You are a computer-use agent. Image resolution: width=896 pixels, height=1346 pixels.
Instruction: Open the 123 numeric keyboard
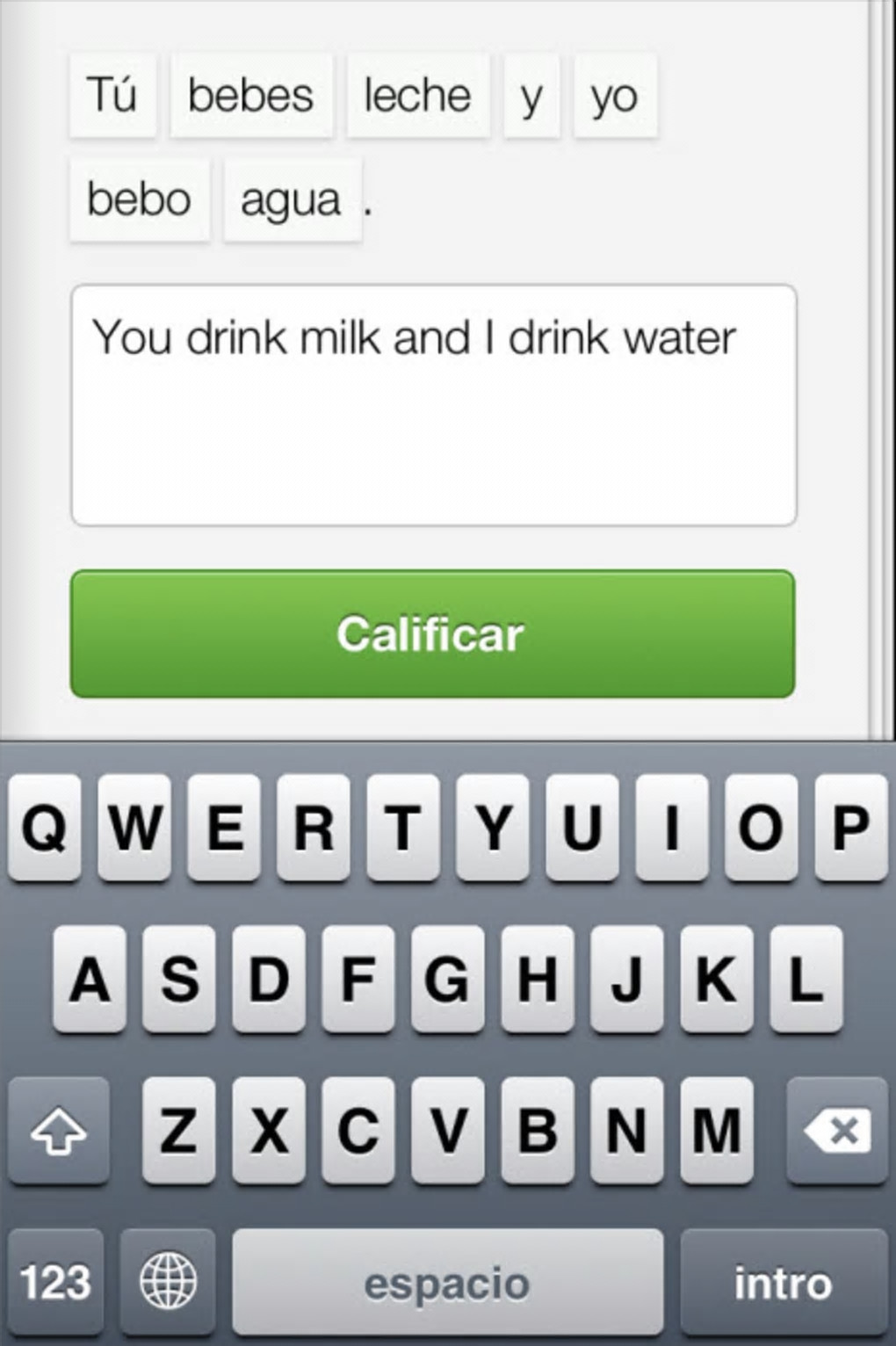coord(55,1282)
